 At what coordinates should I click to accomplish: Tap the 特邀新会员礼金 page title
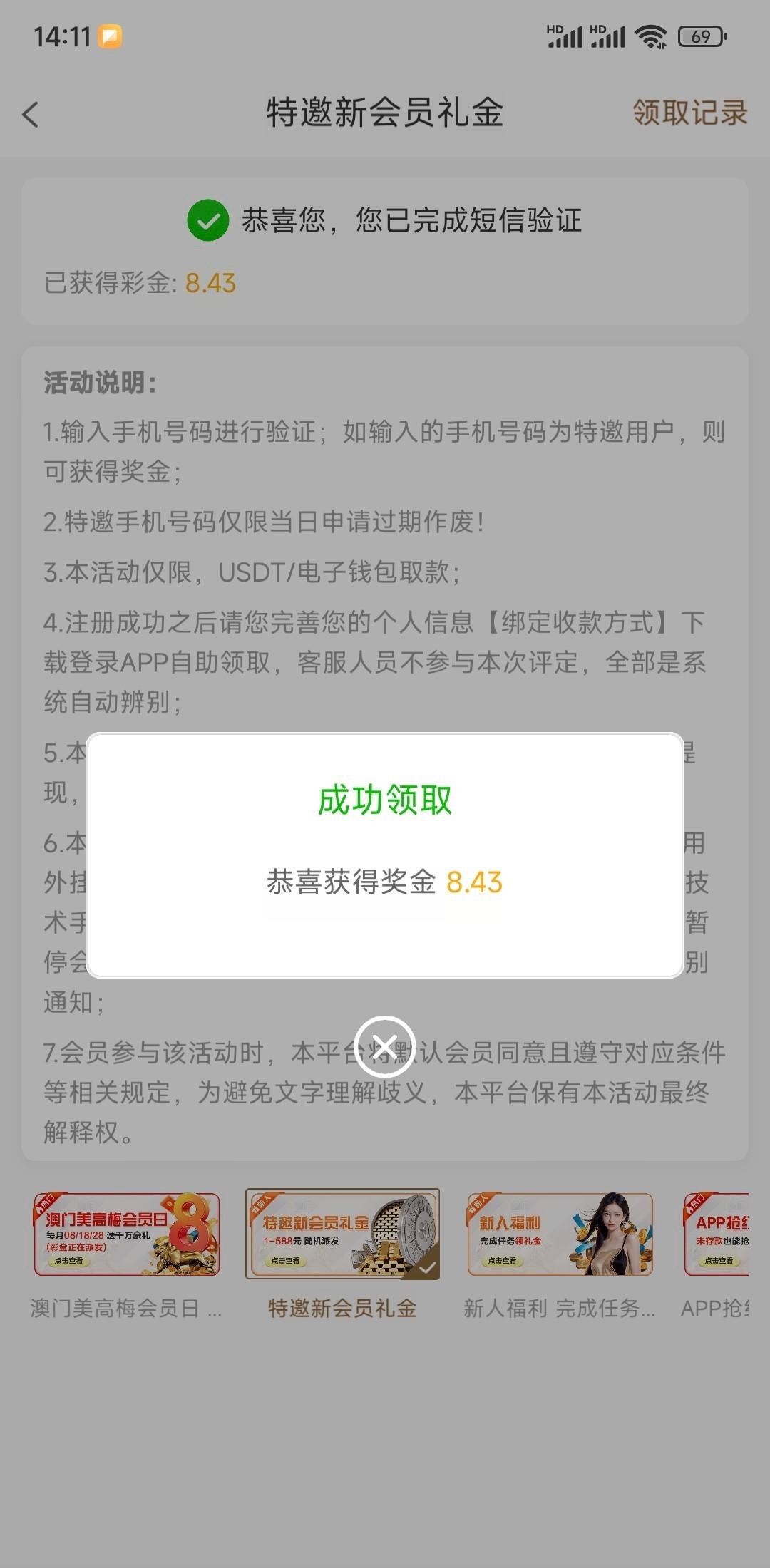point(385,113)
